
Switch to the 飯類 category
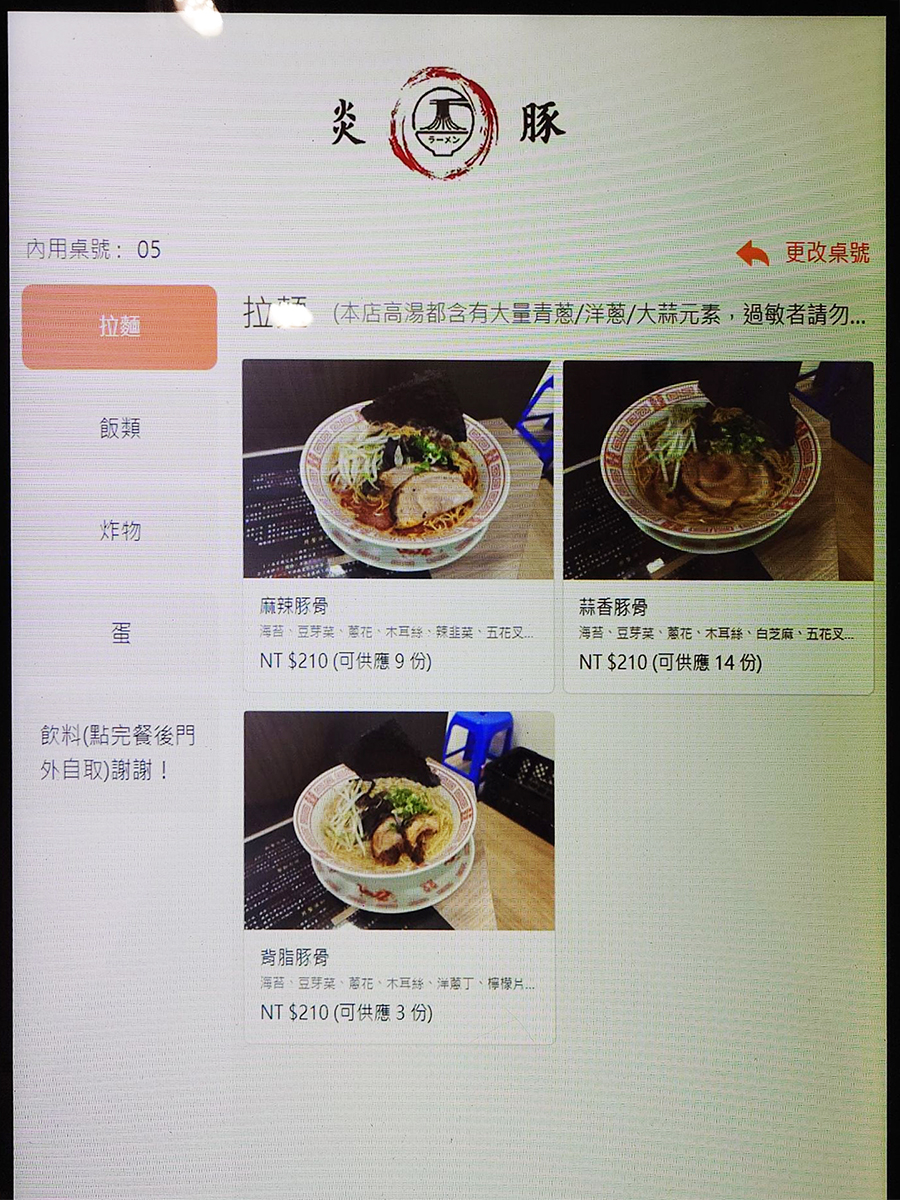pos(120,428)
